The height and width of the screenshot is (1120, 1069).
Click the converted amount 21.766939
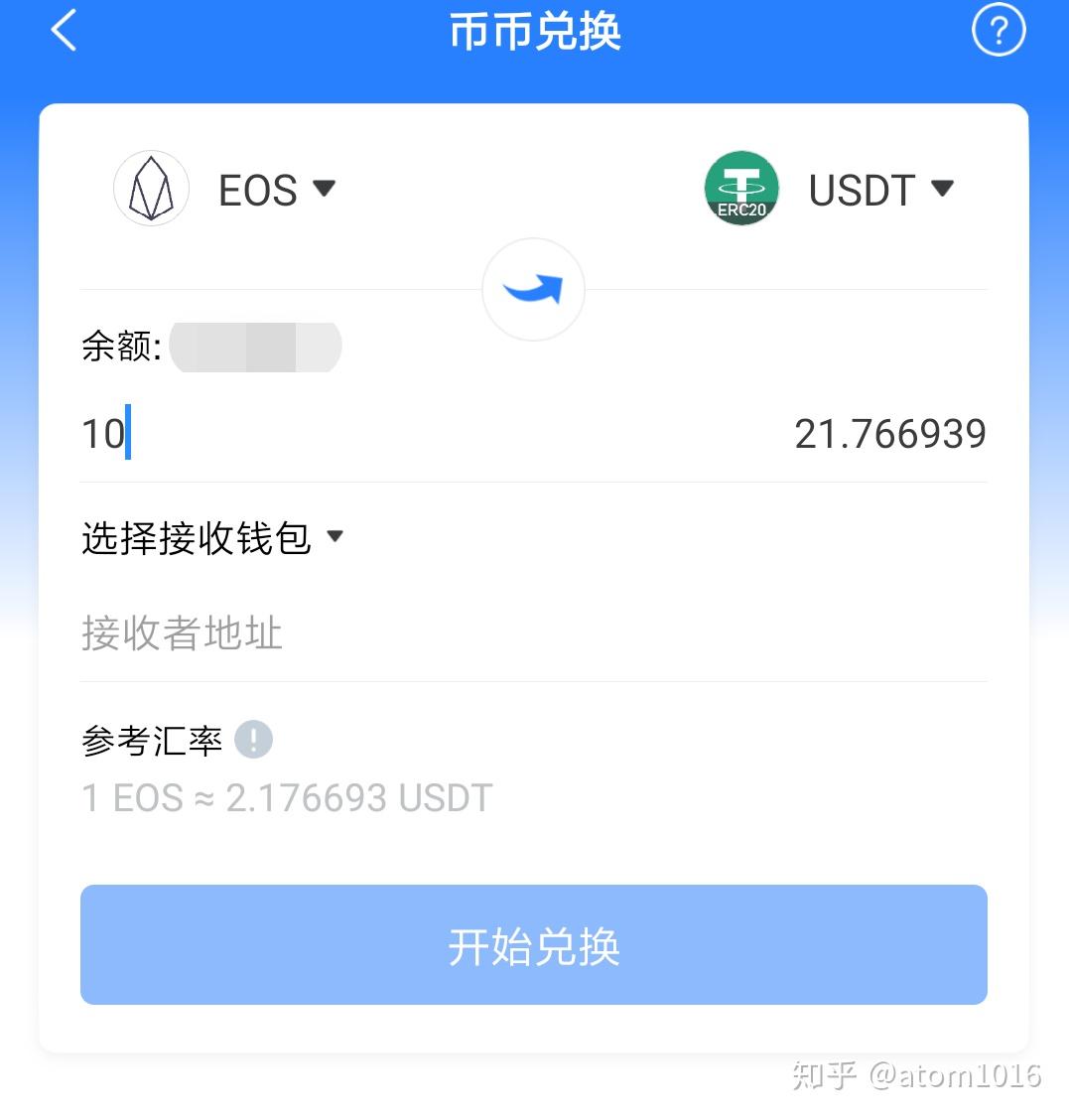[890, 433]
